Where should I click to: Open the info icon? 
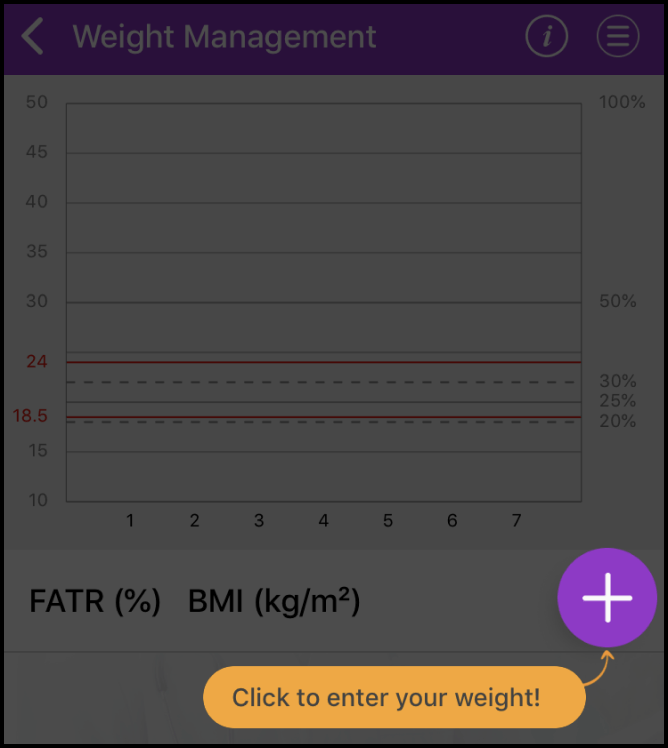click(546, 37)
